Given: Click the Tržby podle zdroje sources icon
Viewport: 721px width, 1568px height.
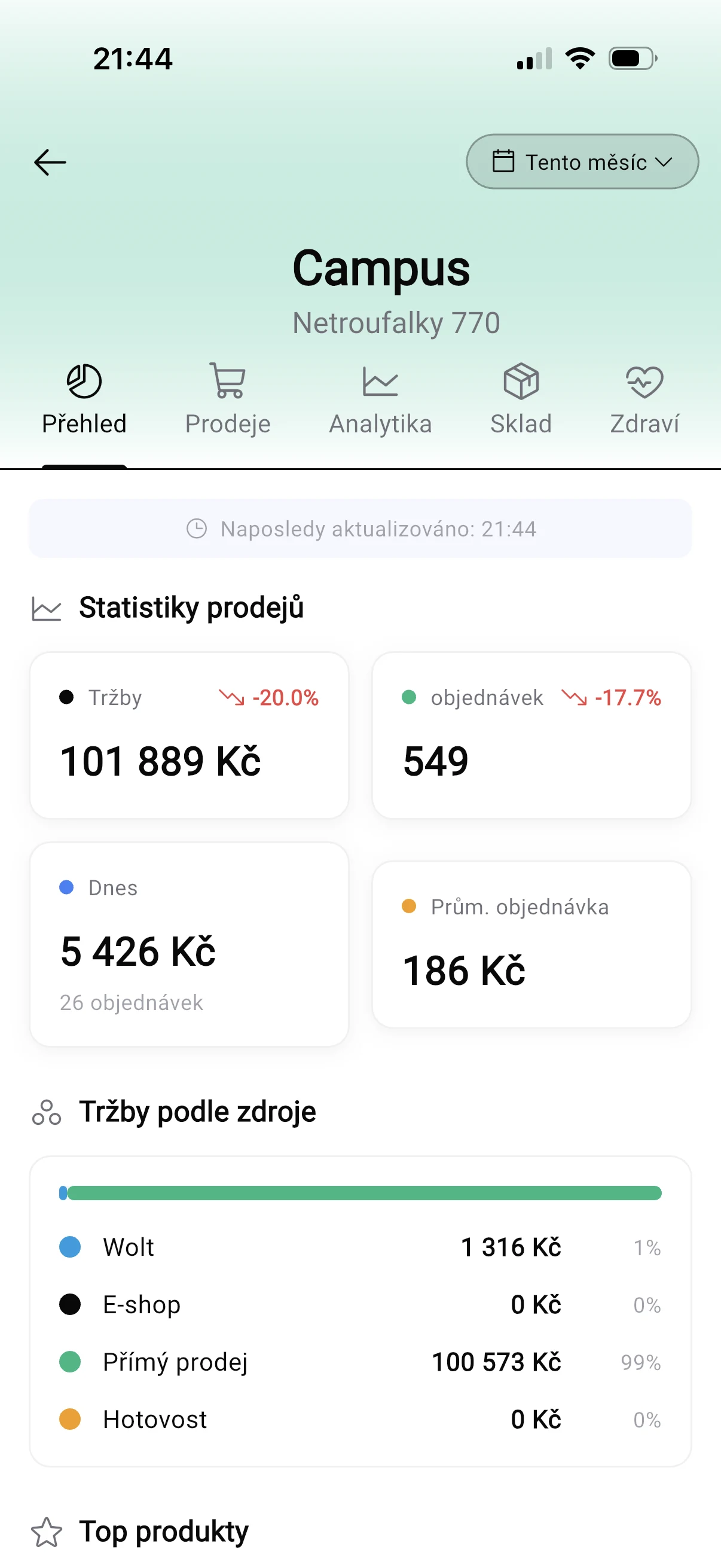Looking at the screenshot, I should 47,1112.
